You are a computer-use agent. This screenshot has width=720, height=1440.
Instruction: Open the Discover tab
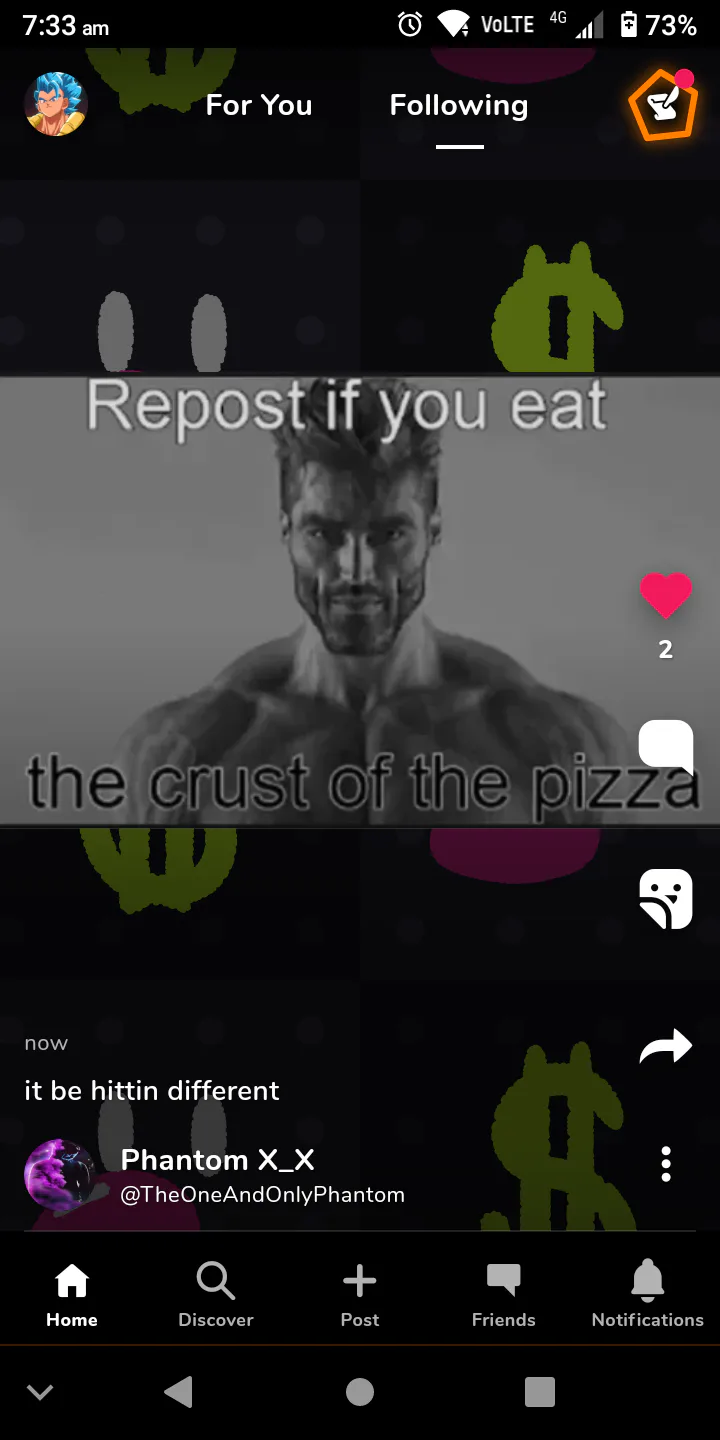(x=216, y=1294)
